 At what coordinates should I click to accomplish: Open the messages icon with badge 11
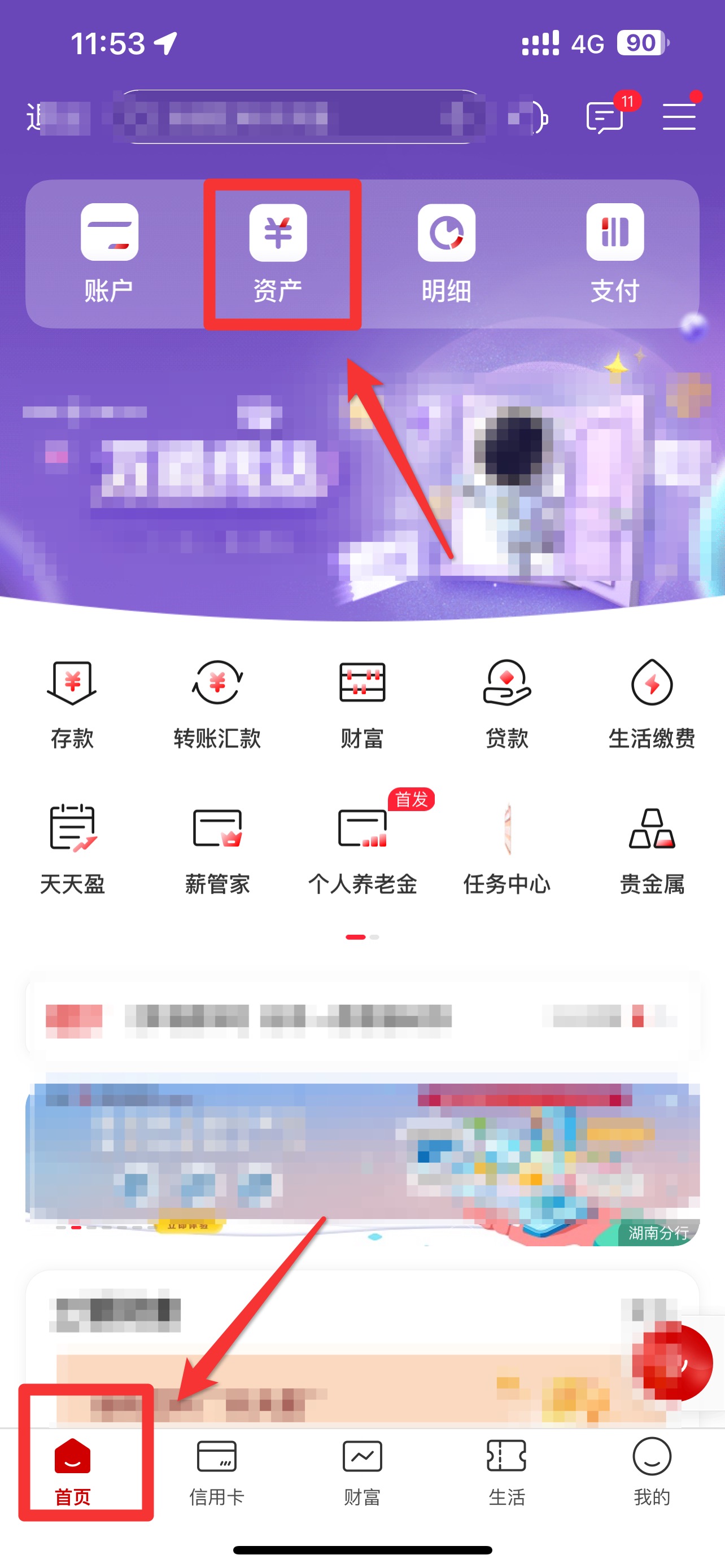[605, 116]
